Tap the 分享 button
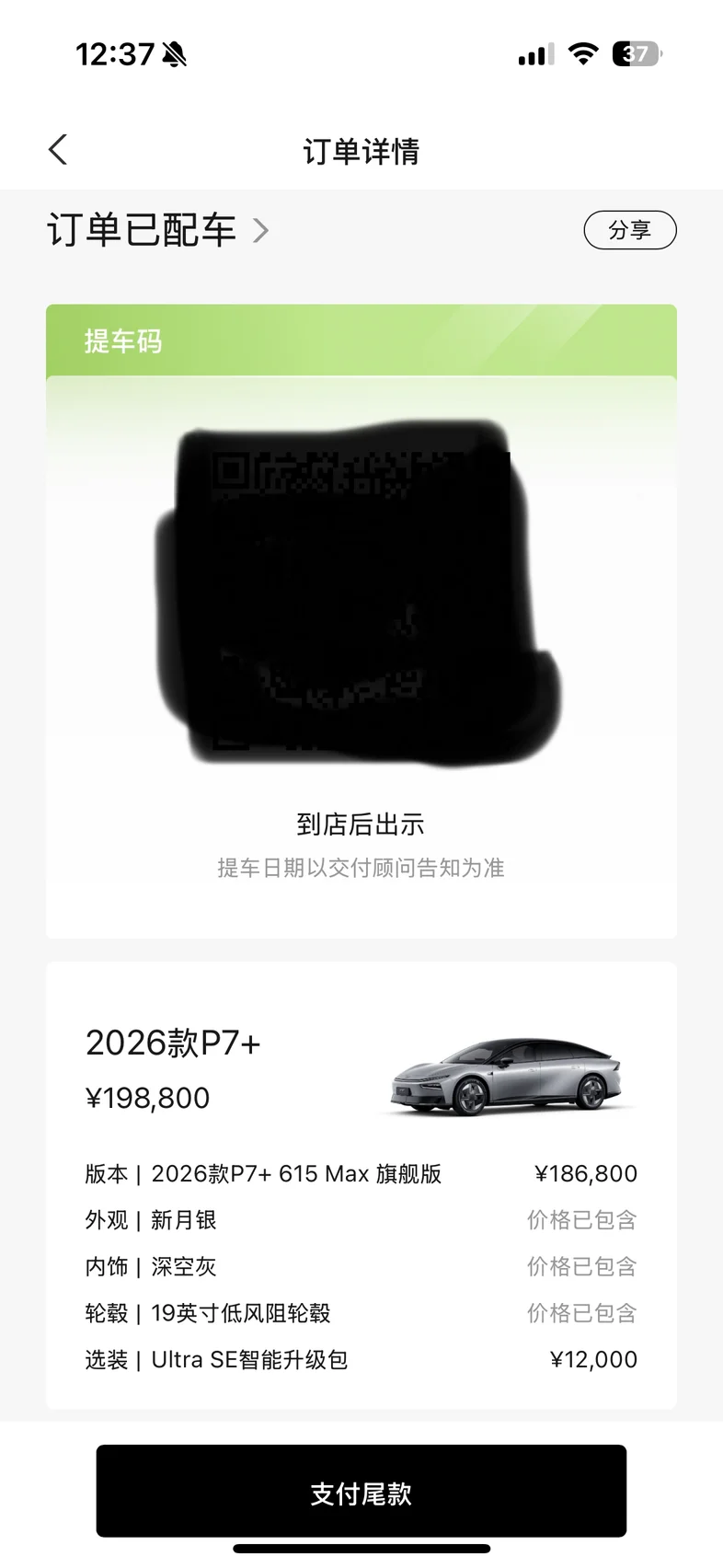 click(629, 230)
